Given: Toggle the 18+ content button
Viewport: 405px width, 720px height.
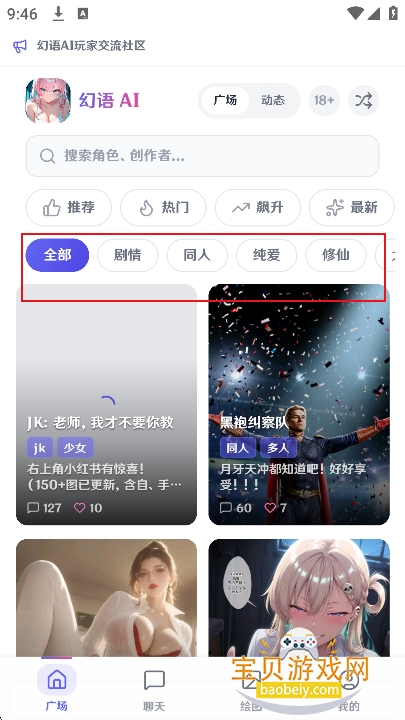Looking at the screenshot, I should [x=324, y=100].
